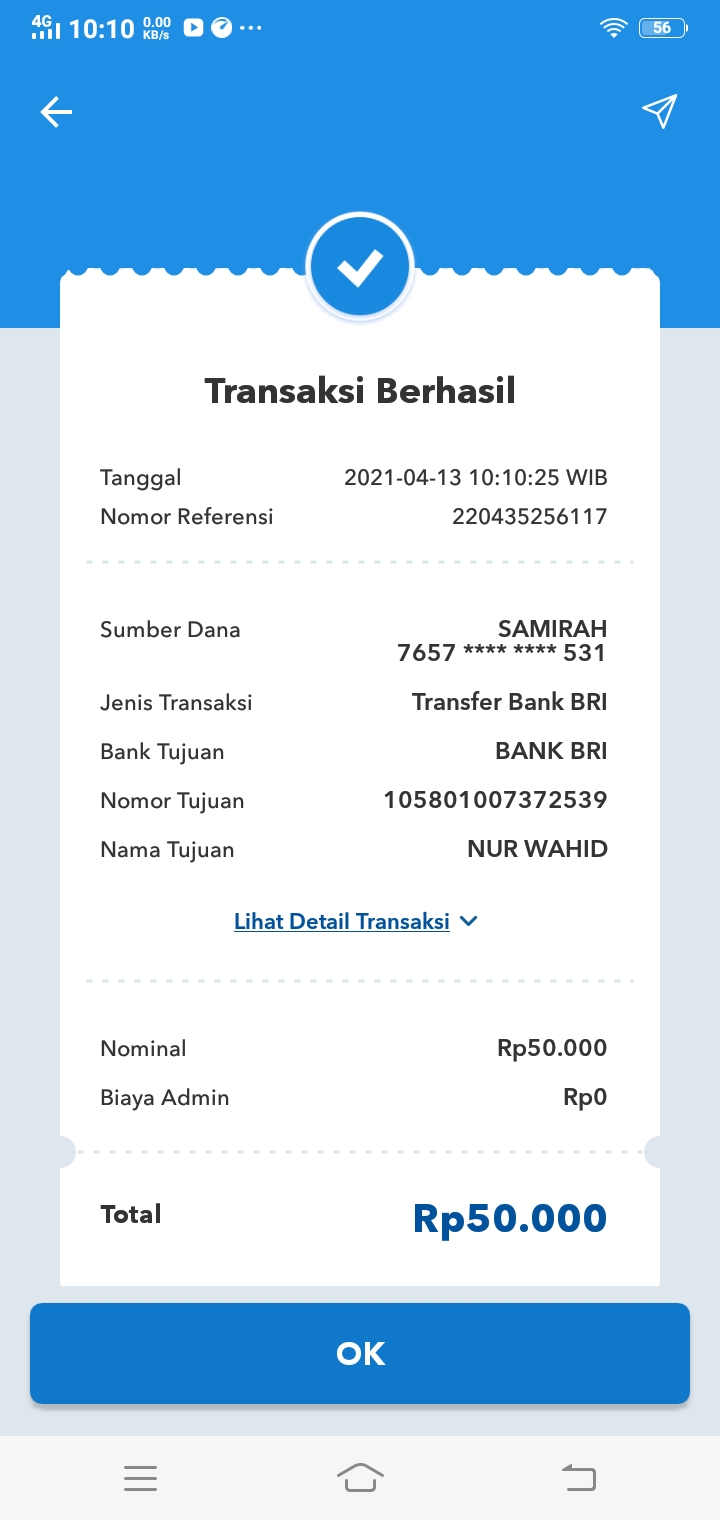Tap the system back button
Viewport: 720px width, 1520px height.
click(x=578, y=1477)
